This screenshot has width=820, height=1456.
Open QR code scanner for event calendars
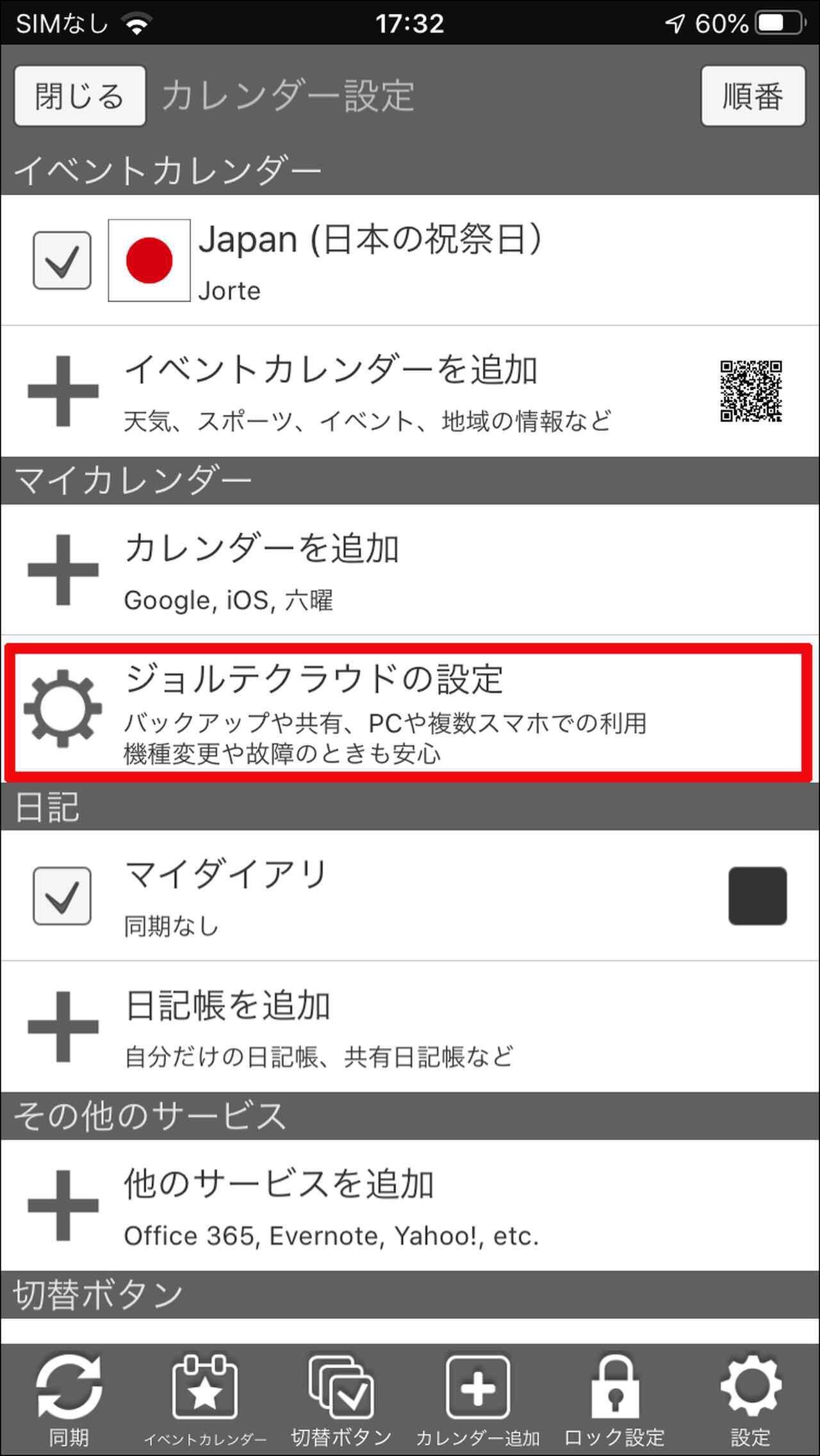tap(751, 391)
